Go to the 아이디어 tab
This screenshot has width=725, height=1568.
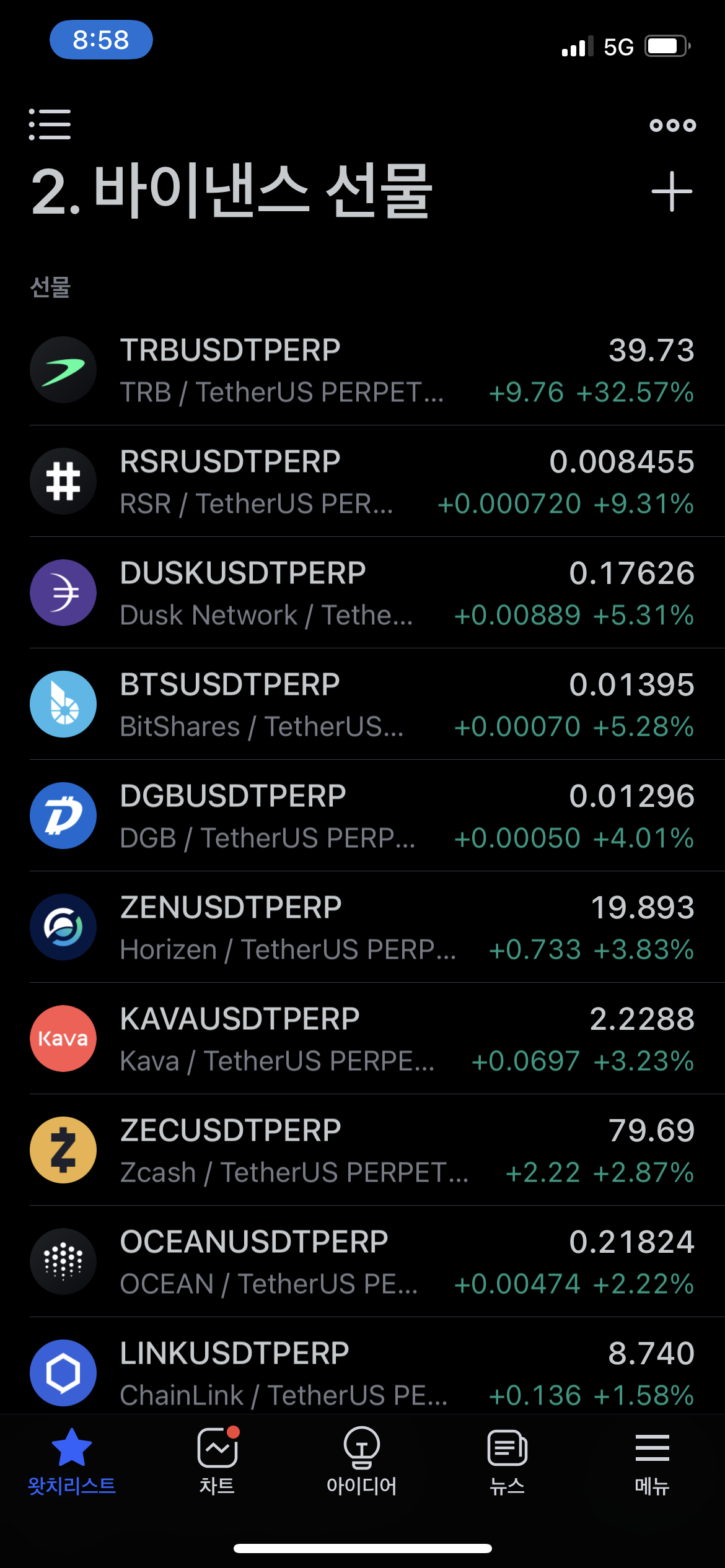point(362,1462)
